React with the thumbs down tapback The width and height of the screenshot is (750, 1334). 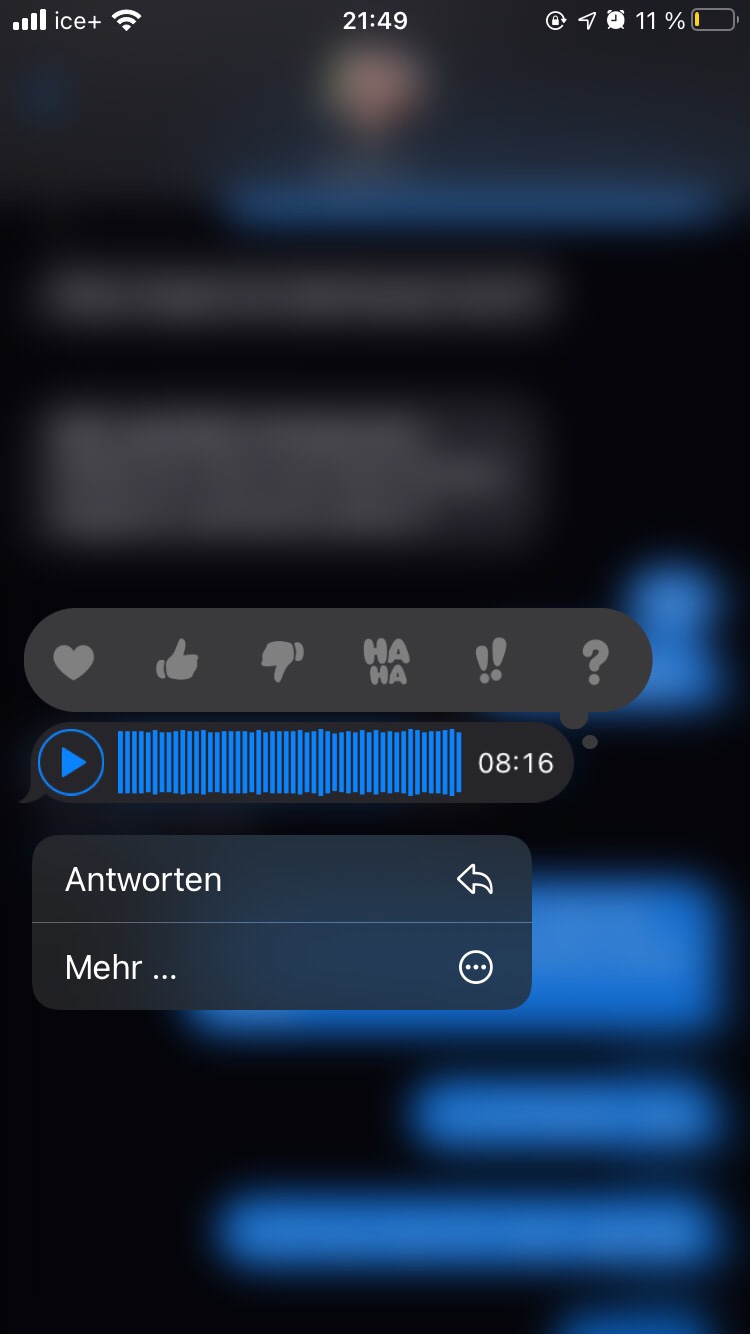tap(282, 662)
